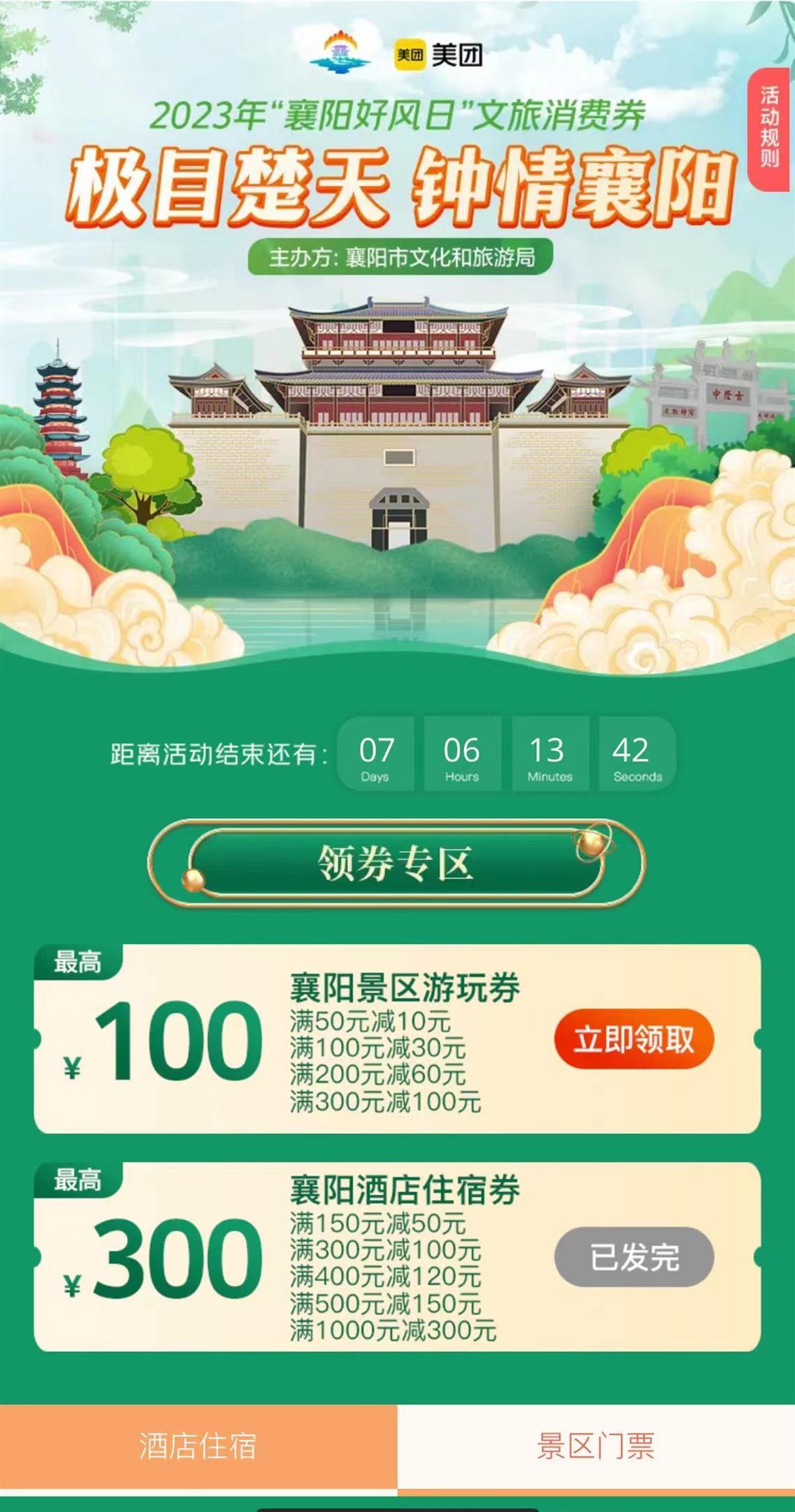795x1512 pixels.
Task: Tap the greyed 已发完 hotel coupon button
Action: tap(633, 1256)
